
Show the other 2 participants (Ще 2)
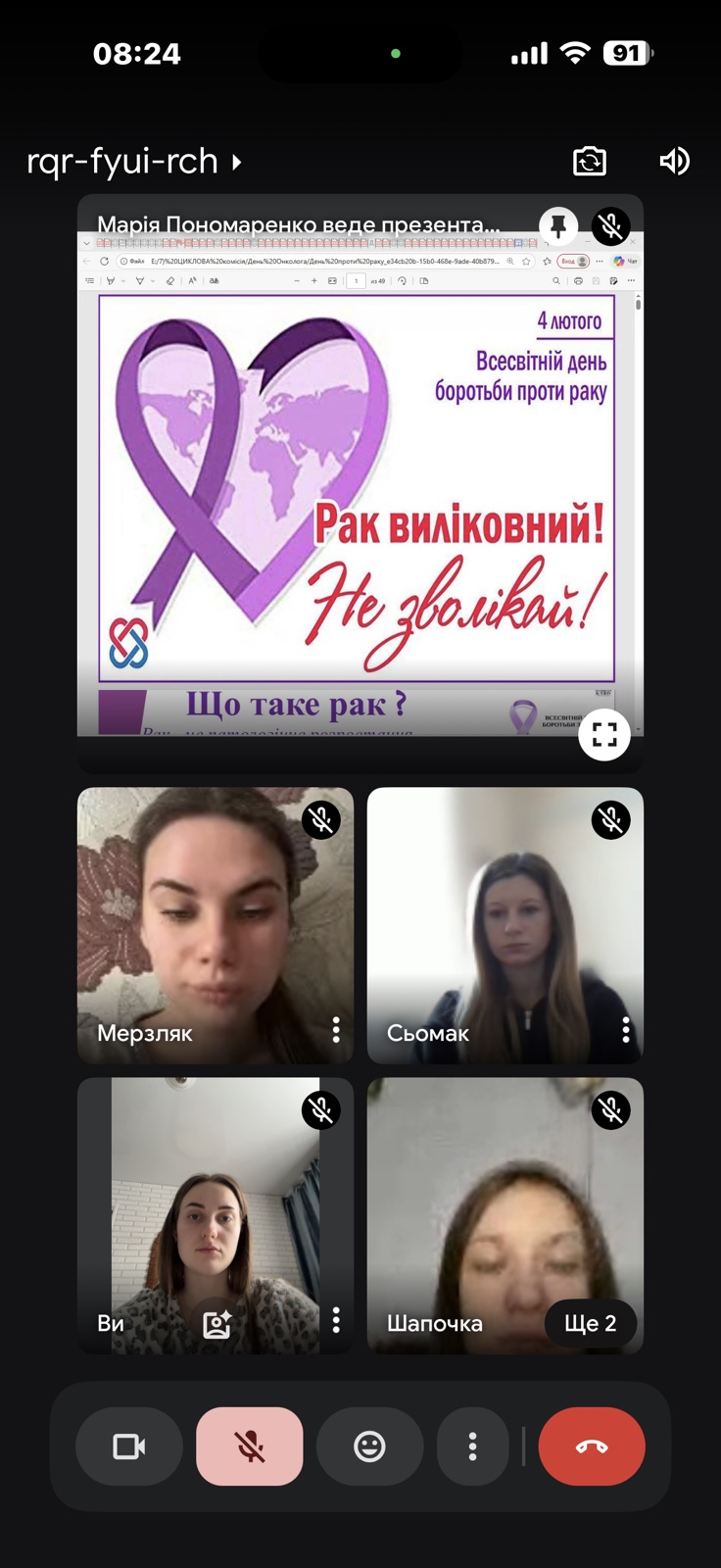click(x=590, y=1323)
